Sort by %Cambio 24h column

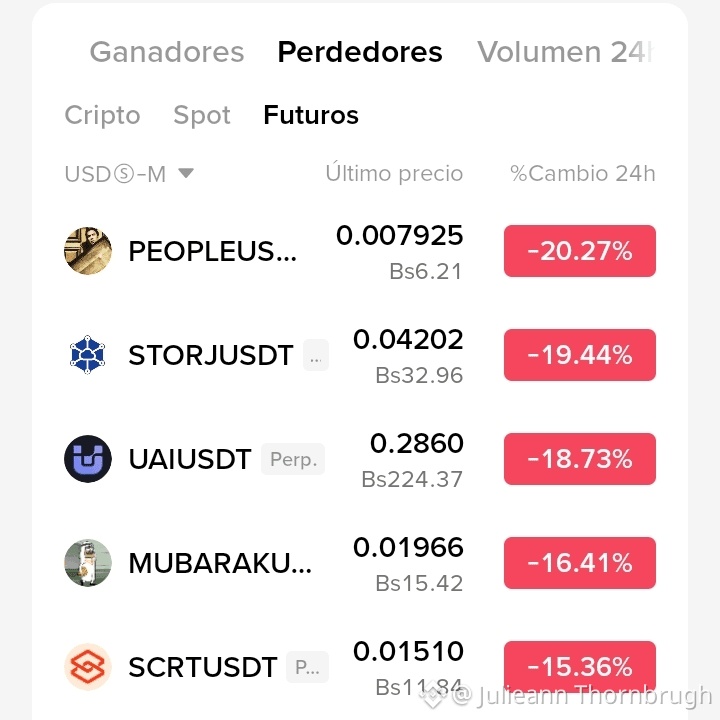coord(583,174)
